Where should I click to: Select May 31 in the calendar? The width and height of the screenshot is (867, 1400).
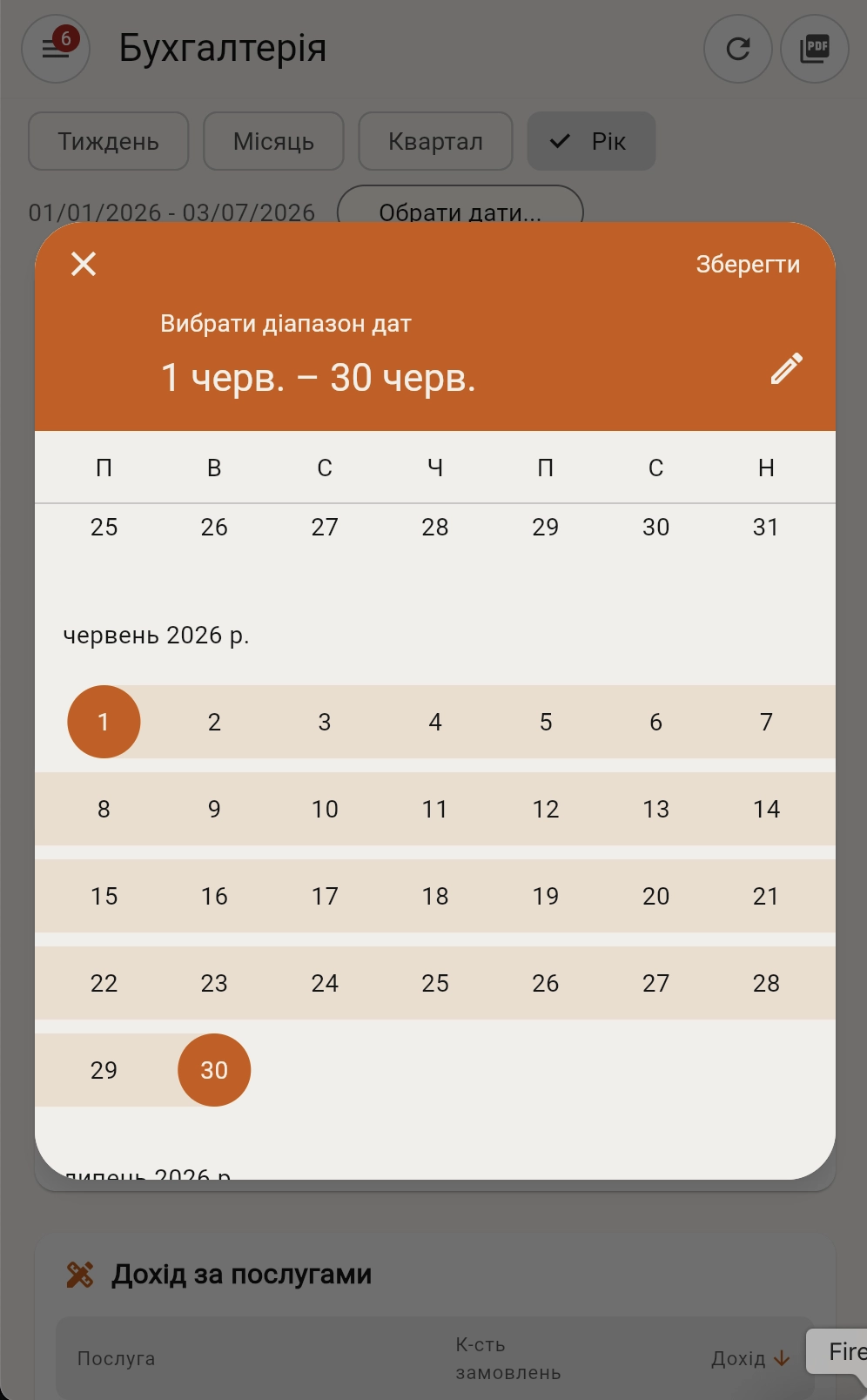coord(766,527)
